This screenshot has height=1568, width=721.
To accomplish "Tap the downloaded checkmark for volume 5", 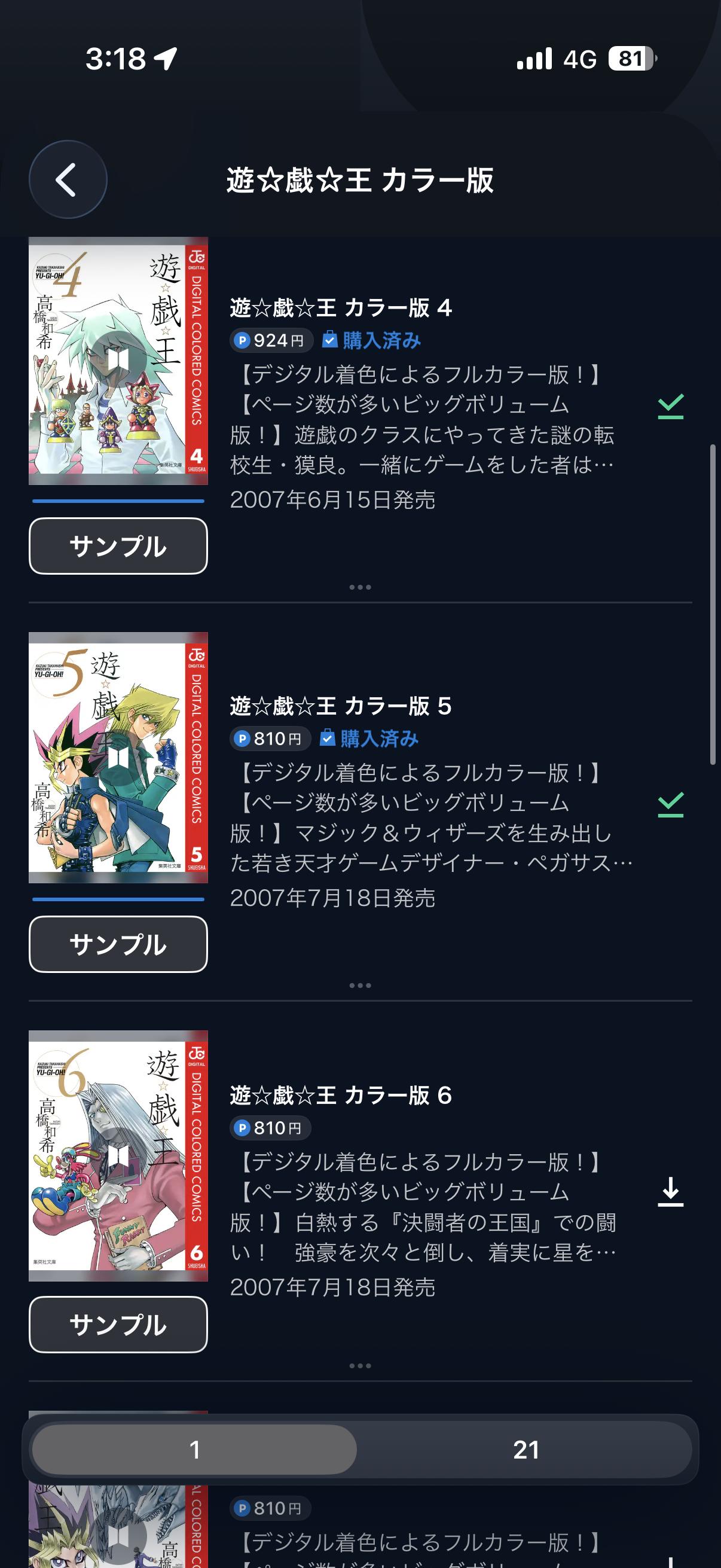I will [671, 805].
